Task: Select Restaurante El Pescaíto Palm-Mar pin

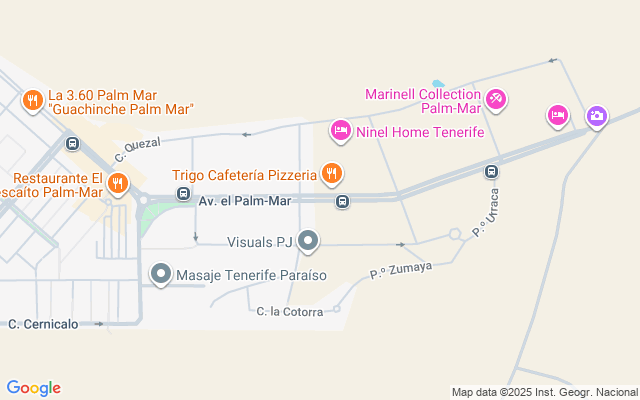Action: (x=118, y=182)
